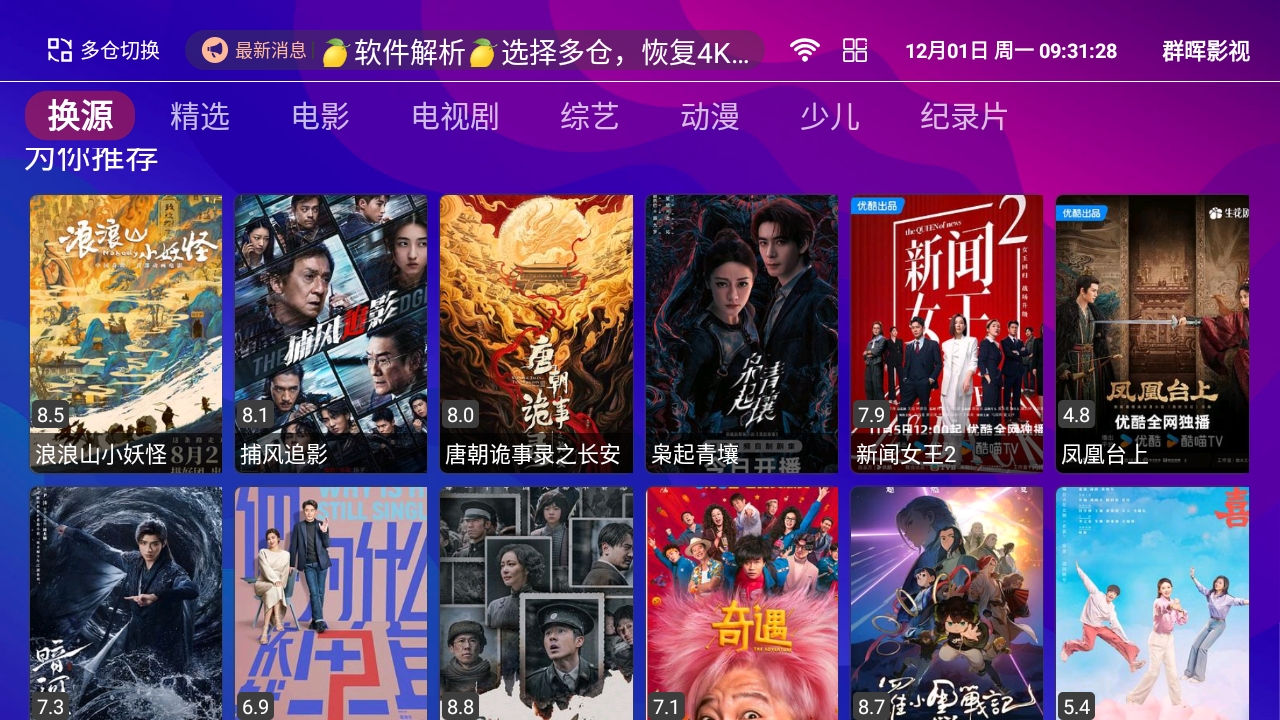Select the 换源 tab
The image size is (1280, 720).
click(x=80, y=116)
